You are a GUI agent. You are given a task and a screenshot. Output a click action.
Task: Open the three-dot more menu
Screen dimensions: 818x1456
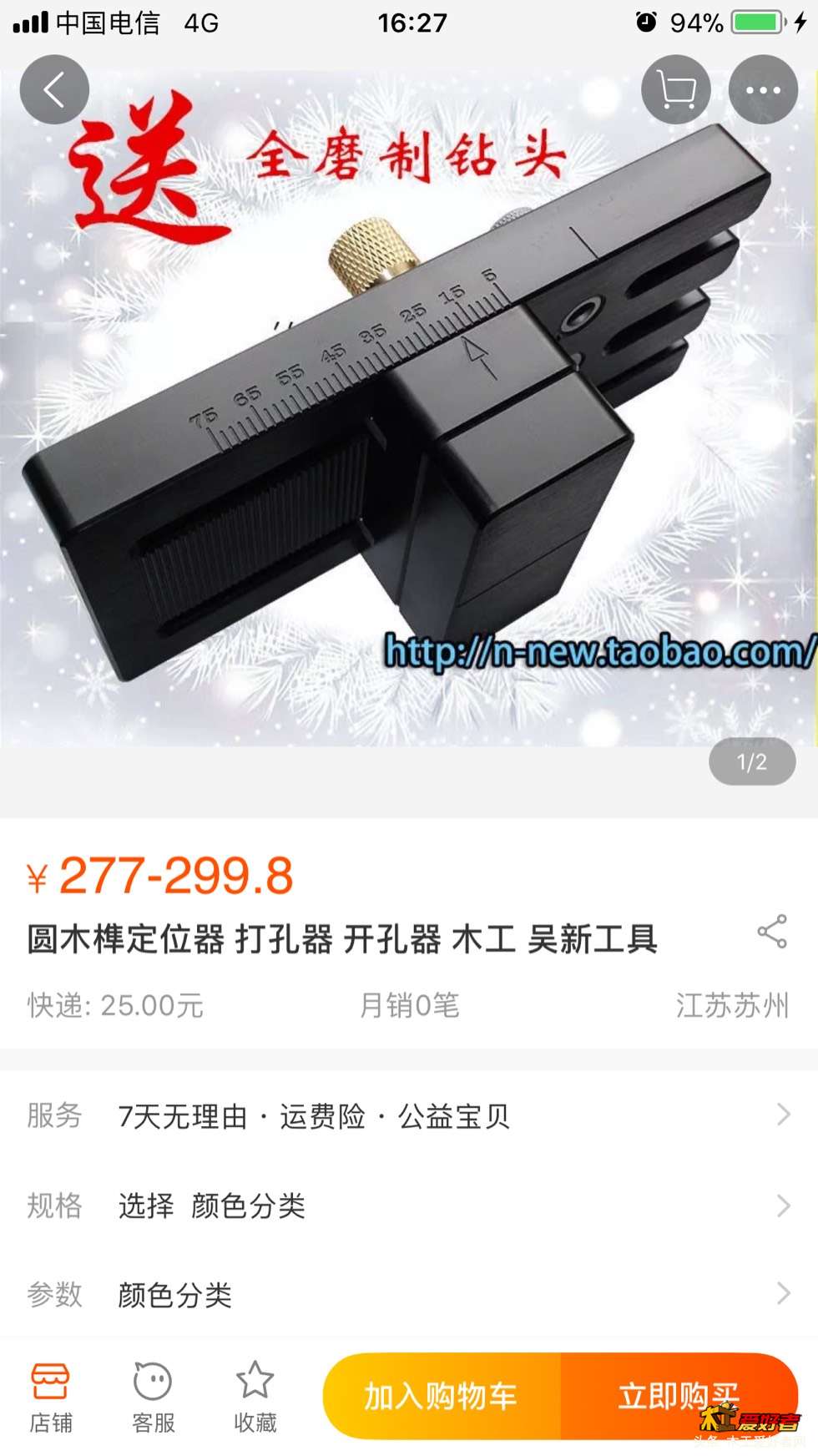[x=763, y=90]
